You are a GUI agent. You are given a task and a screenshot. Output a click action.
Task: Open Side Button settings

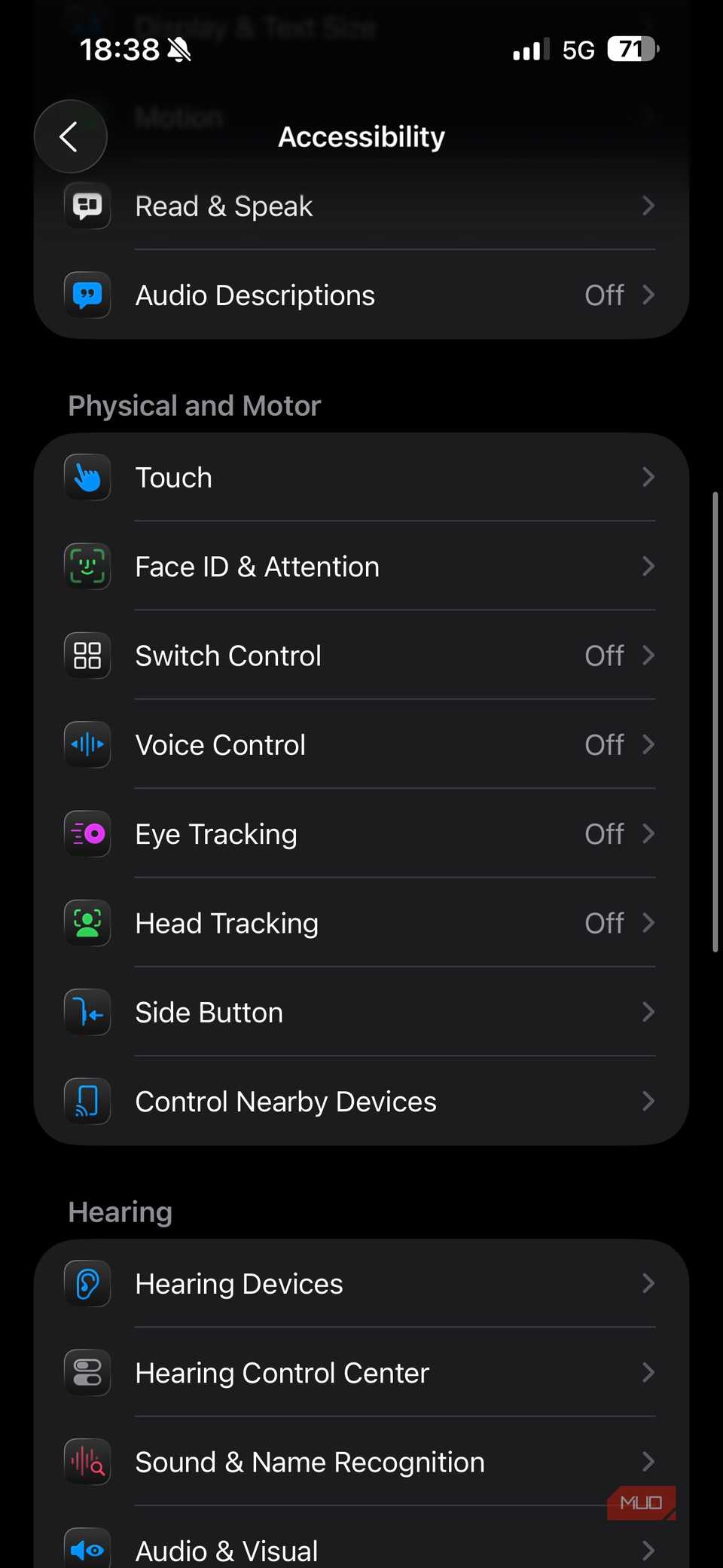click(x=361, y=1013)
